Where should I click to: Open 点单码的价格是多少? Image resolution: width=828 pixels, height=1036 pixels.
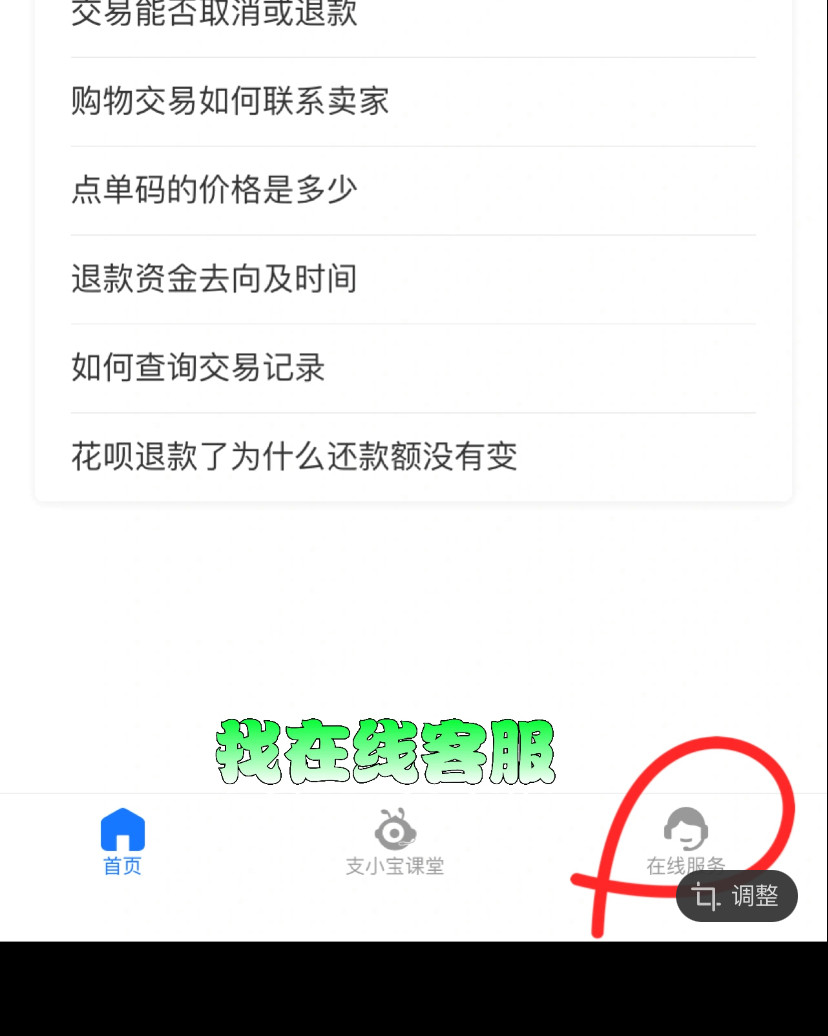point(213,189)
